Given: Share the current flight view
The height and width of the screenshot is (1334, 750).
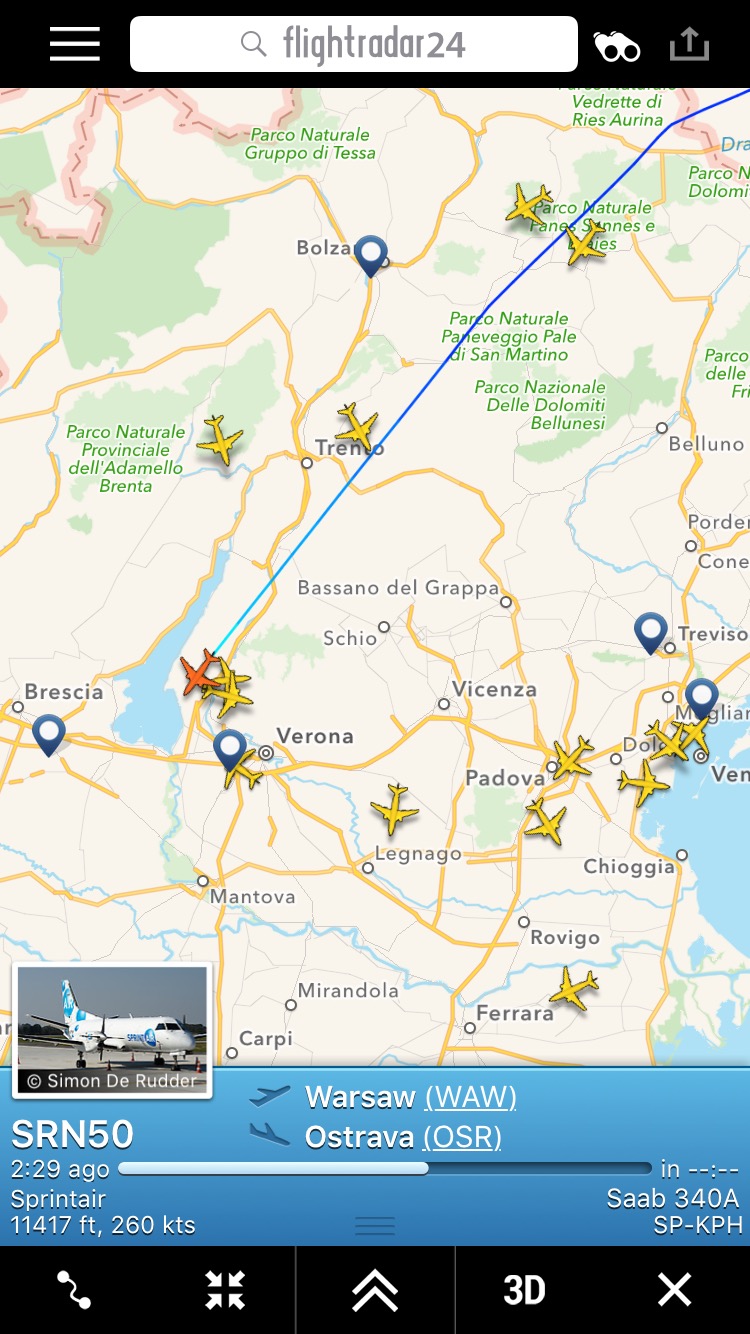Looking at the screenshot, I should pos(688,45).
